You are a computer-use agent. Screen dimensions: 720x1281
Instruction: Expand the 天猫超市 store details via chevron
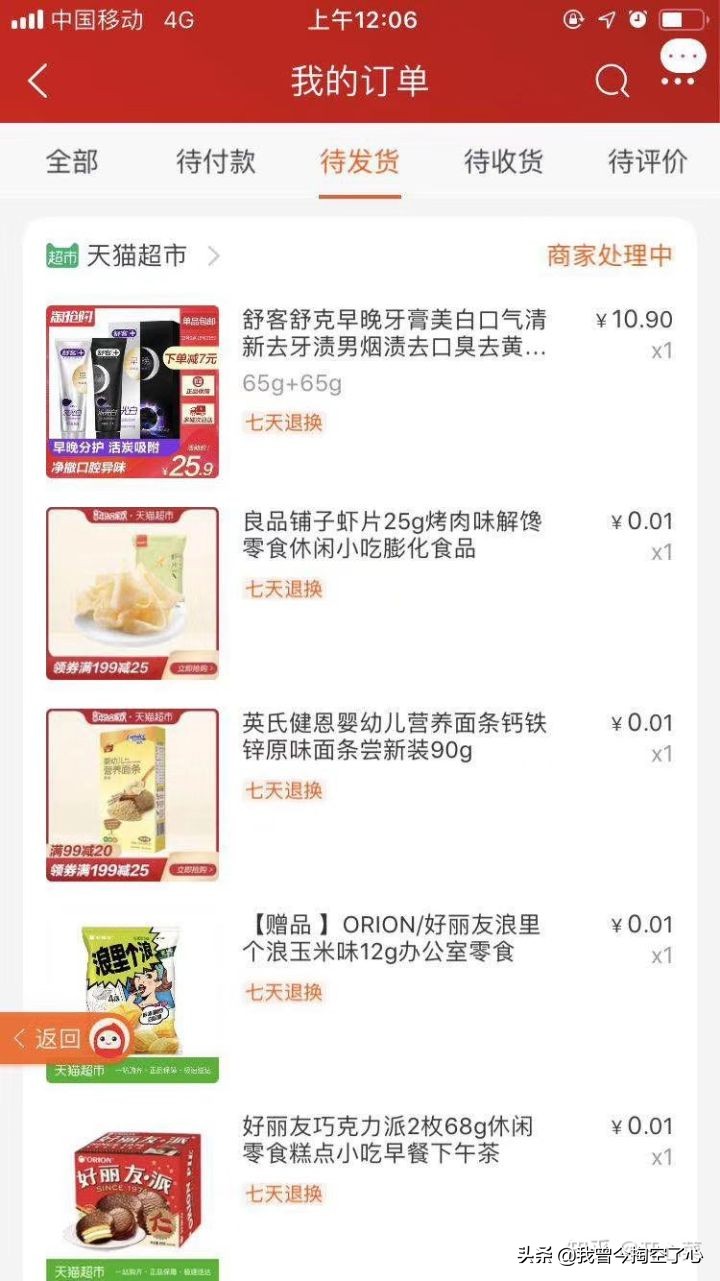coord(214,256)
